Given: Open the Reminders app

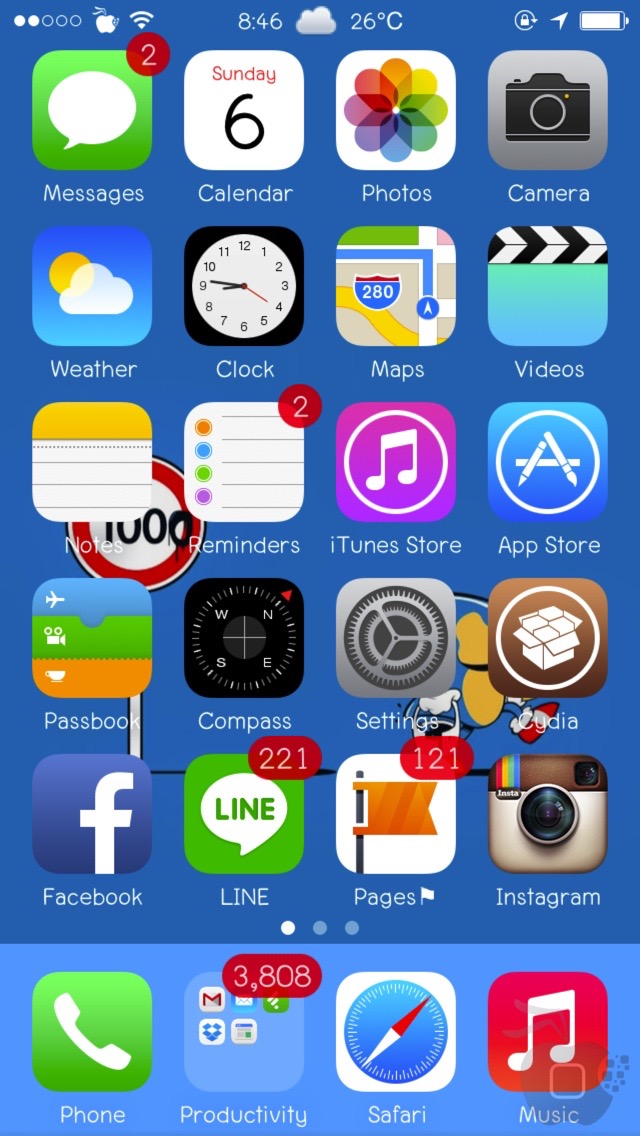Looking at the screenshot, I should tap(244, 463).
